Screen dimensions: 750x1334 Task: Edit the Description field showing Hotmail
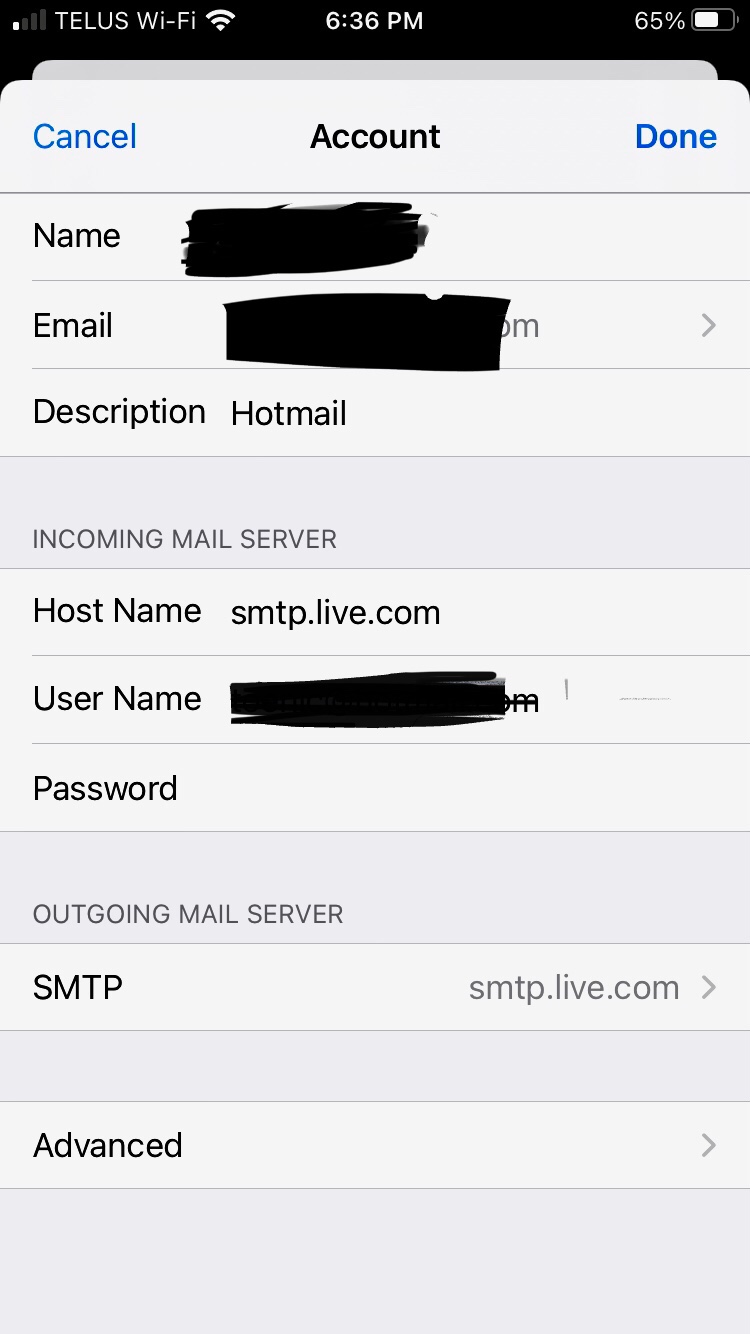tap(375, 413)
